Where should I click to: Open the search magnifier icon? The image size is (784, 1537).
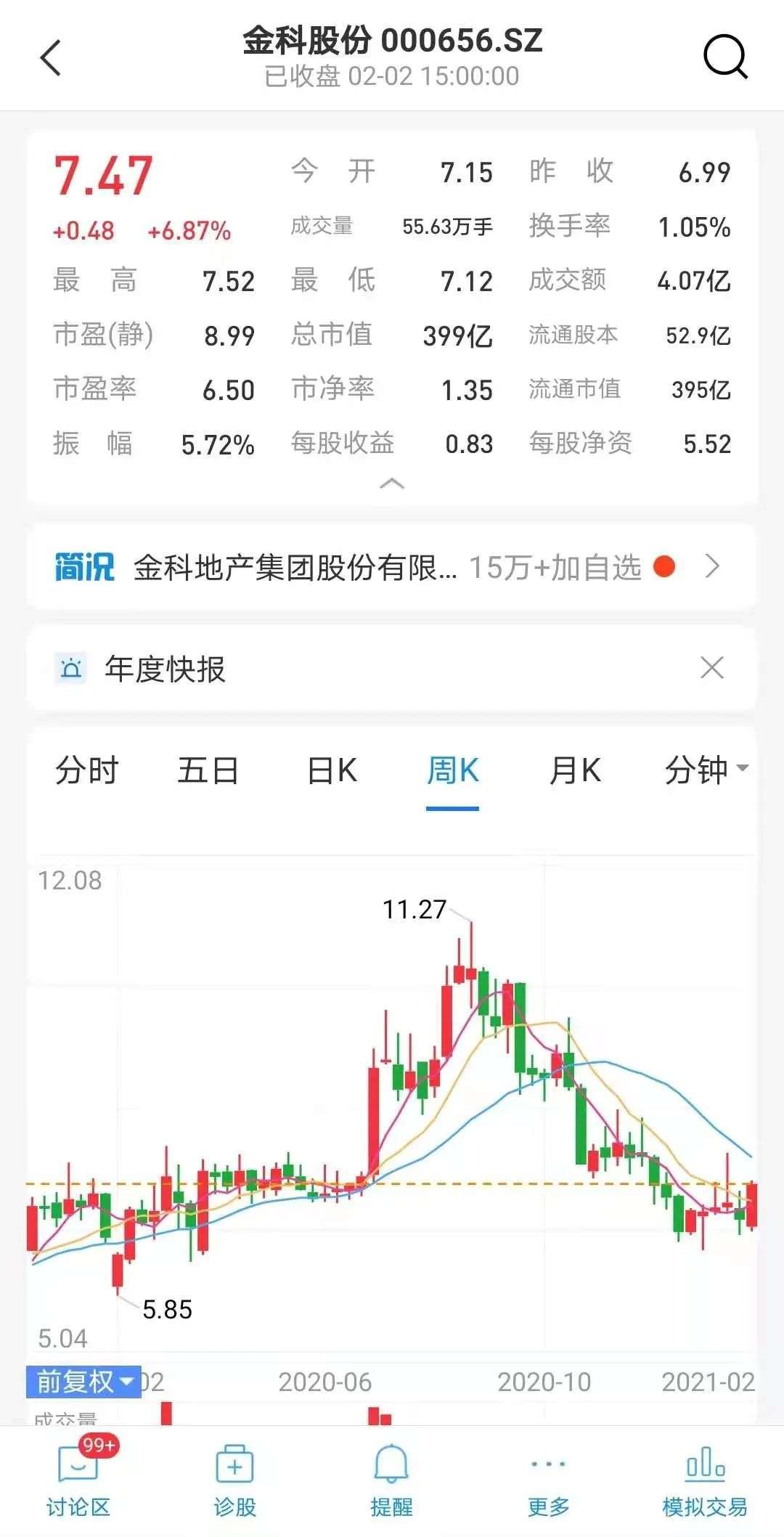click(x=725, y=57)
